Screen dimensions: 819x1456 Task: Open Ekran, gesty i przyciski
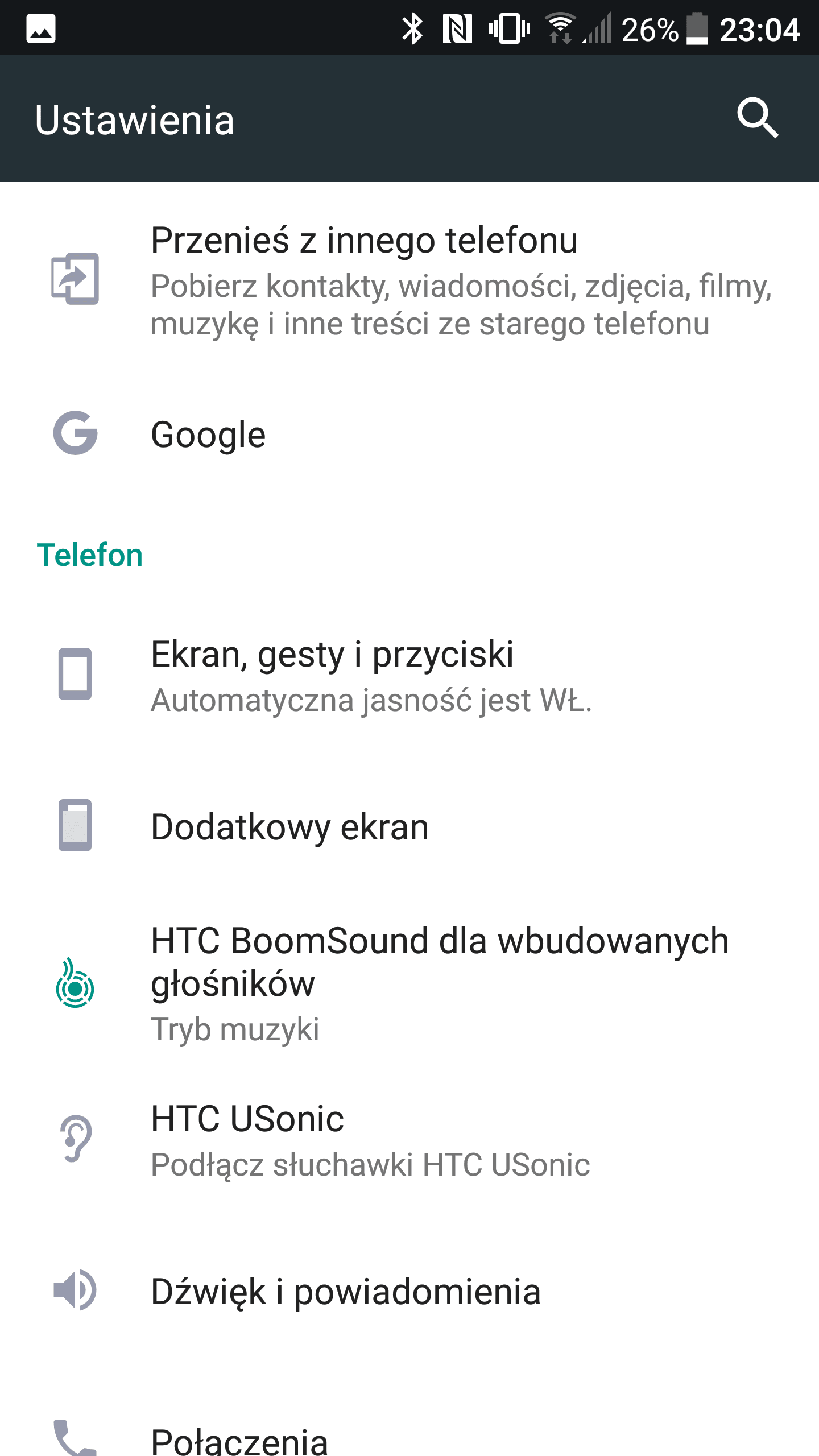tap(409, 675)
